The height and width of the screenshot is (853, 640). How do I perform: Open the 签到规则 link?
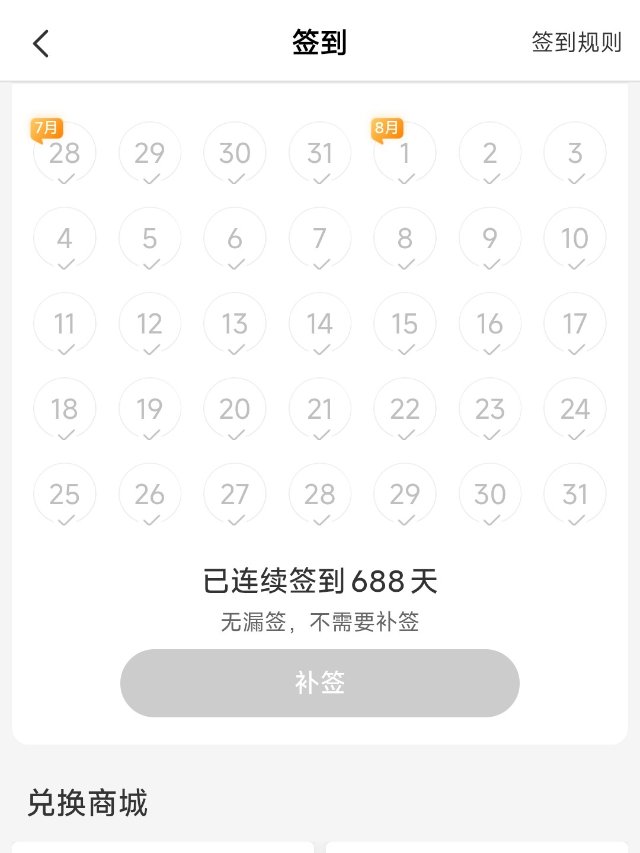click(576, 43)
